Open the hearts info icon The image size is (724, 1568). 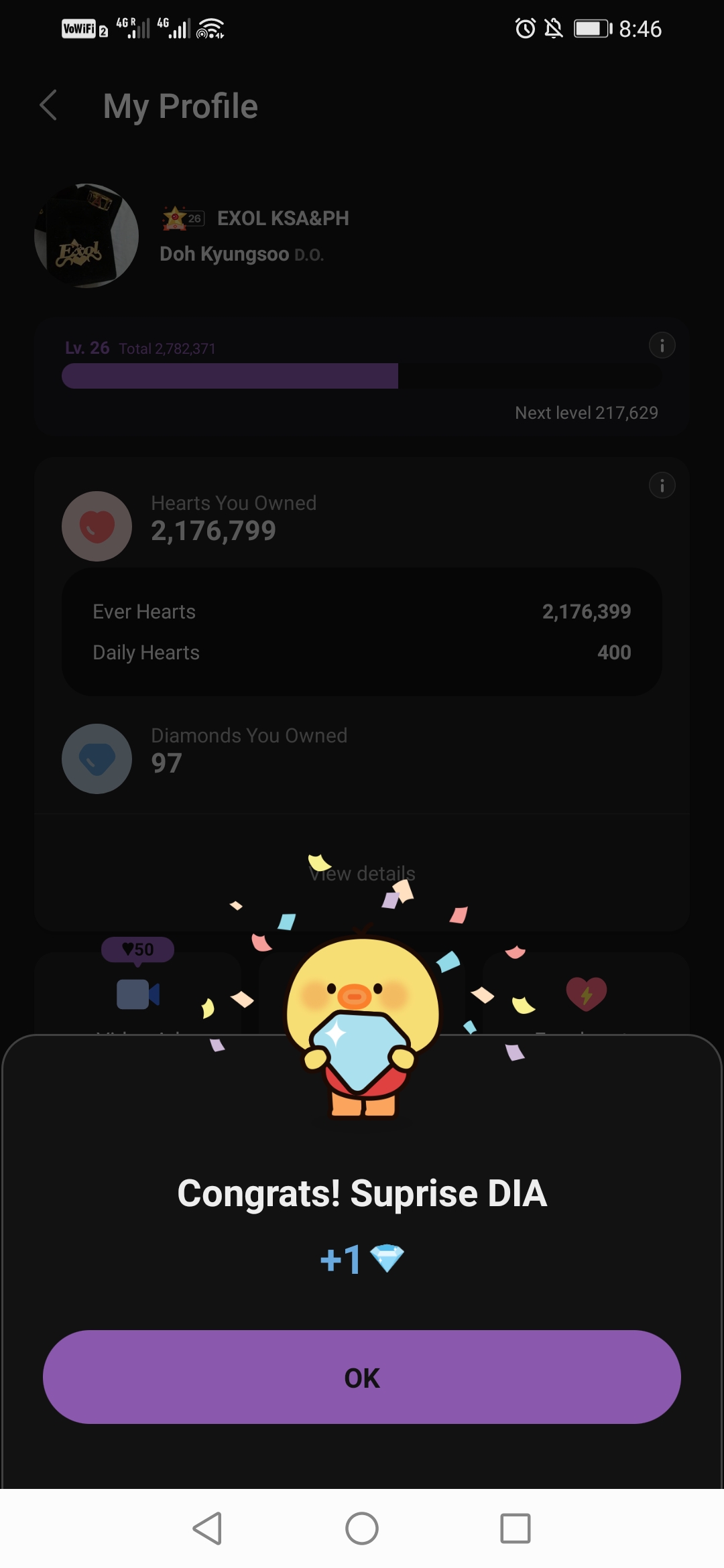662,485
